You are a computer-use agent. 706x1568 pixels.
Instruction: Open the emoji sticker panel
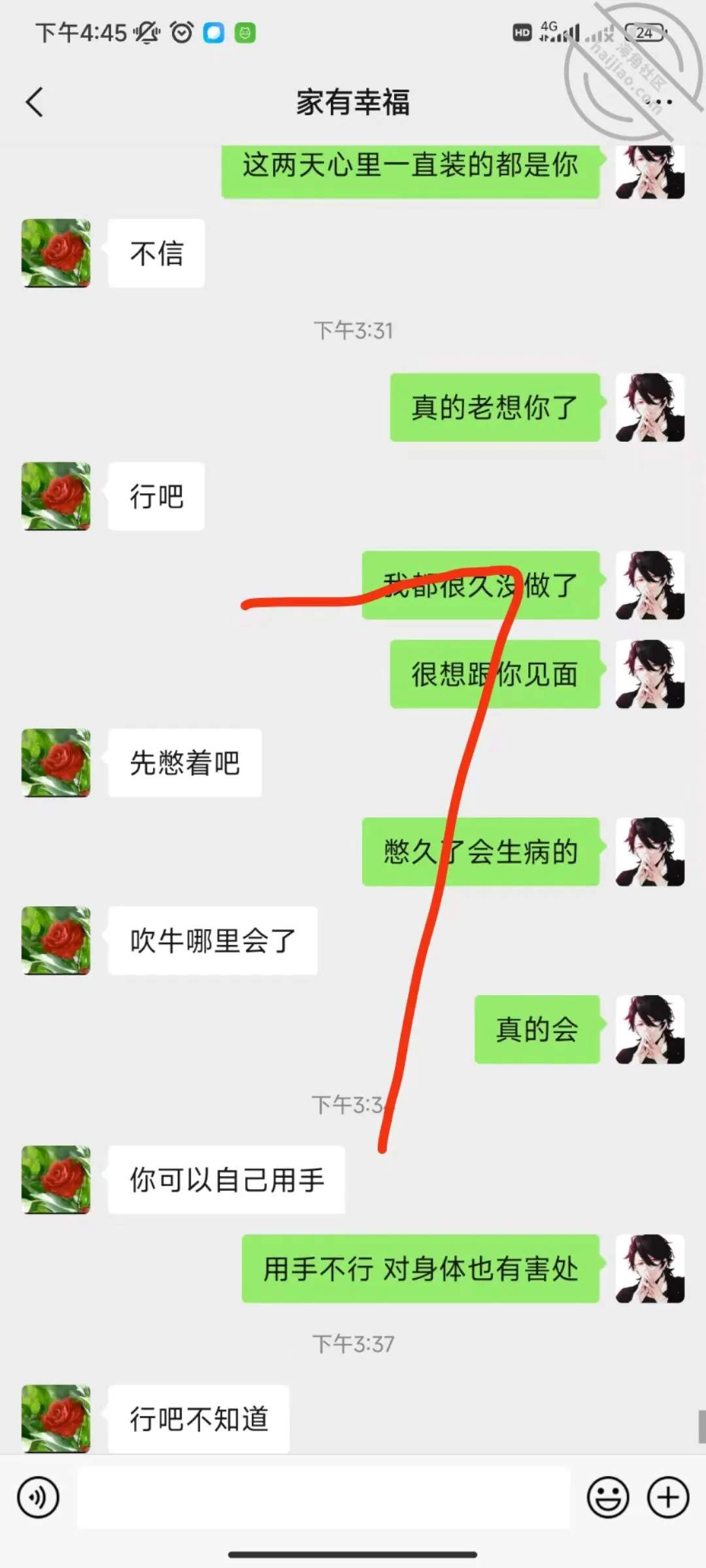[x=608, y=1497]
